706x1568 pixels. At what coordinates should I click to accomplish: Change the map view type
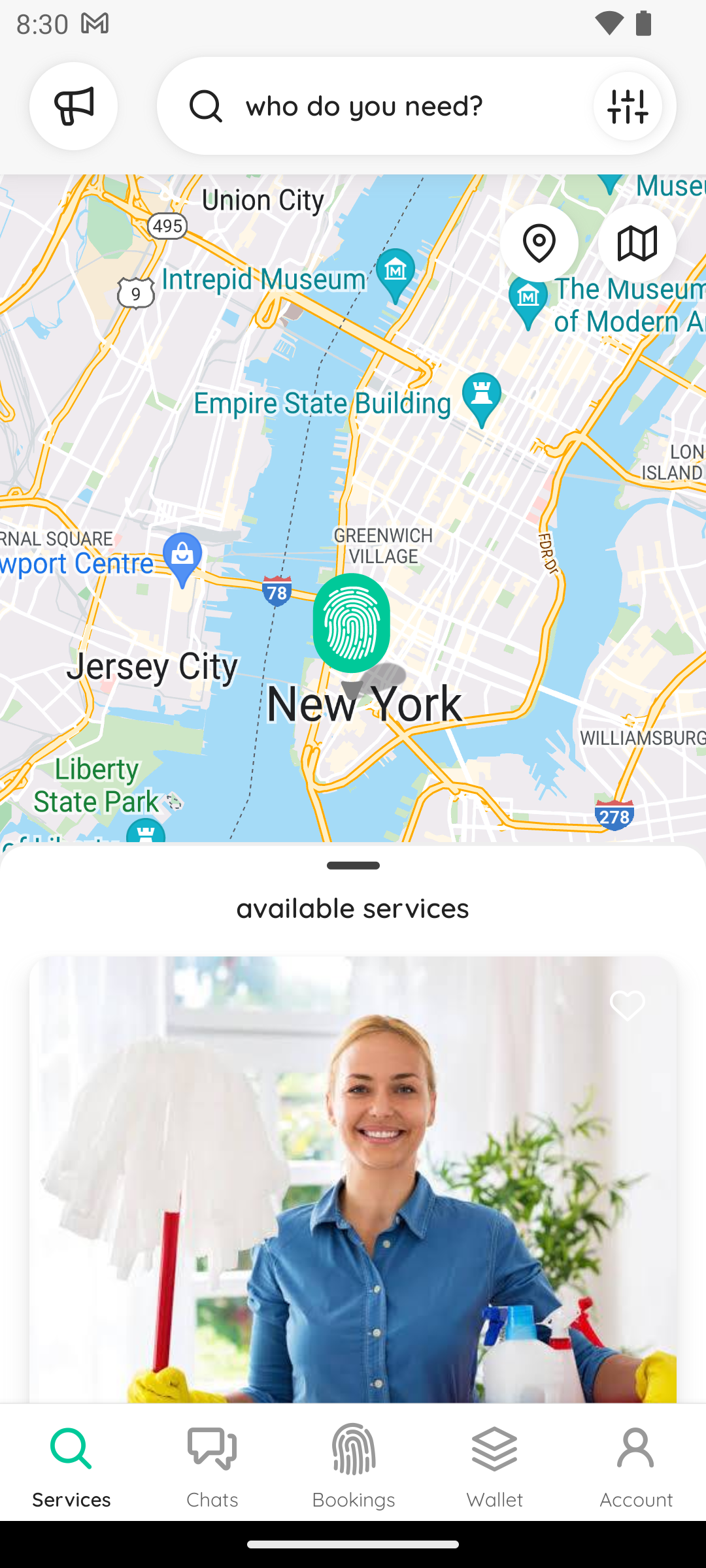(x=637, y=243)
